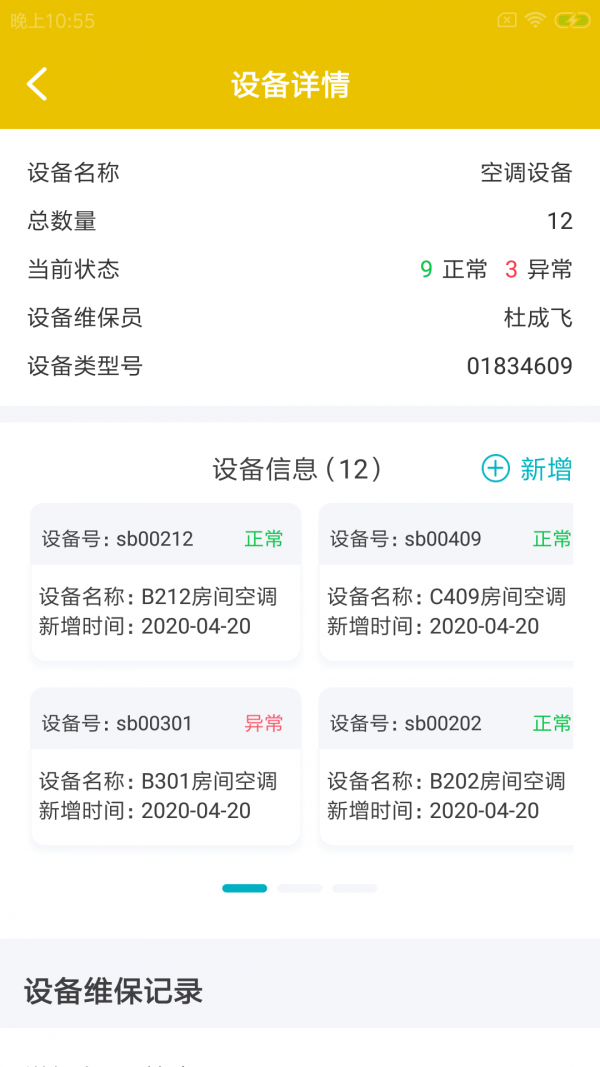Open the abnormal device card sb00301
600x1067 pixels.
click(165, 766)
